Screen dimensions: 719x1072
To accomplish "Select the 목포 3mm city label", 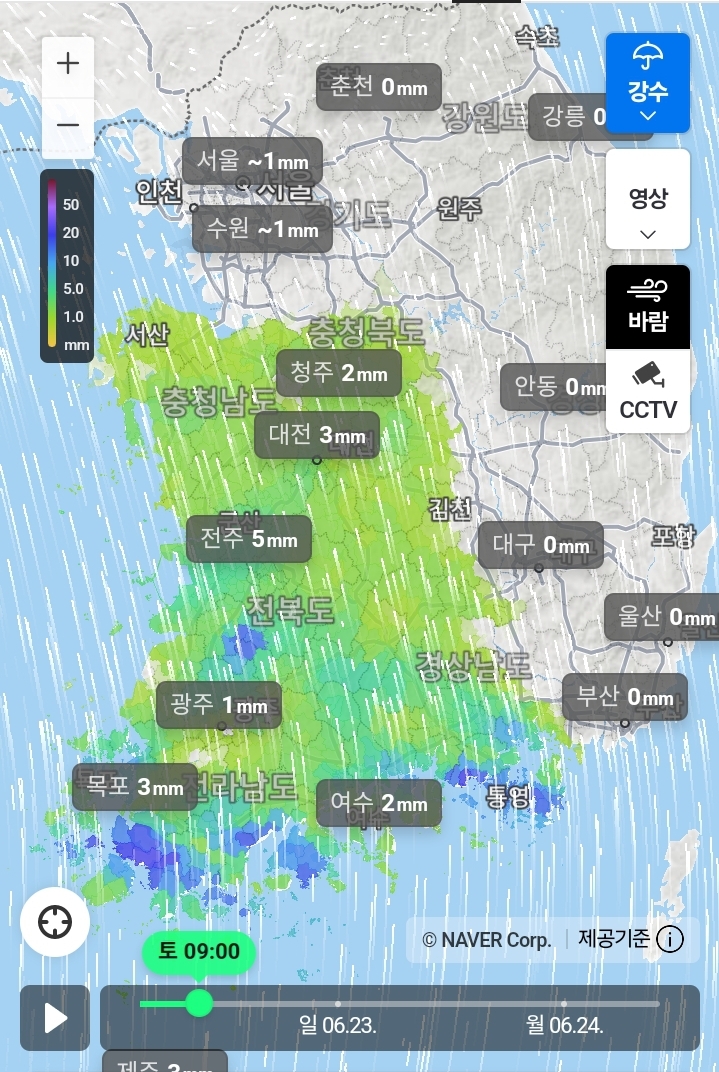I will coord(135,787).
